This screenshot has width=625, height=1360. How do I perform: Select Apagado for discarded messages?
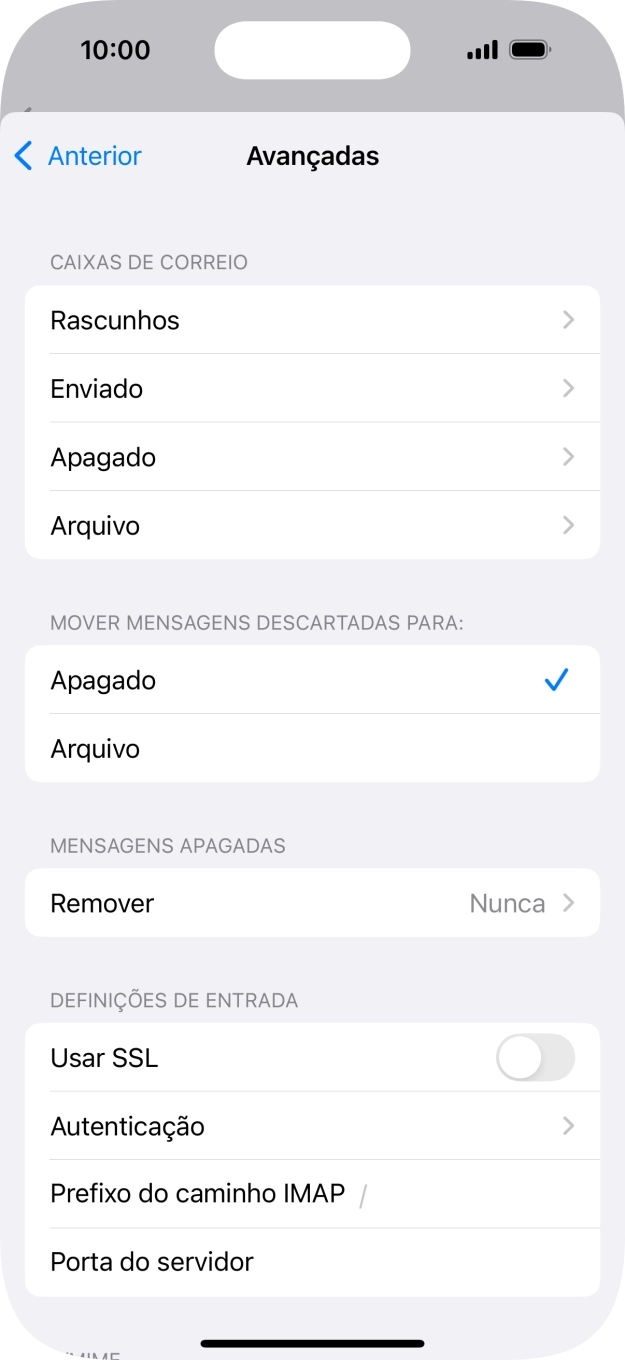tap(312, 681)
